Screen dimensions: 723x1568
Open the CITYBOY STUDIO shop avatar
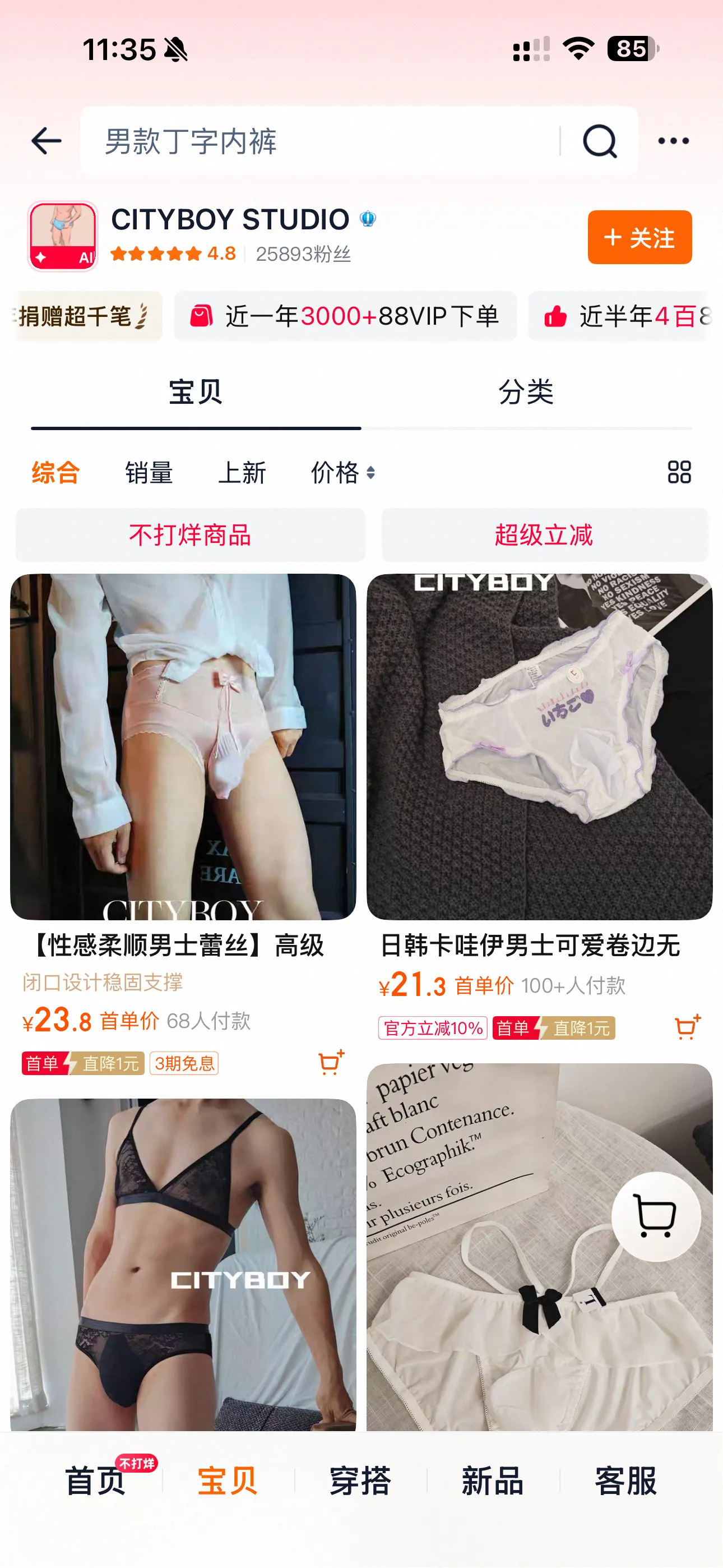click(x=63, y=236)
